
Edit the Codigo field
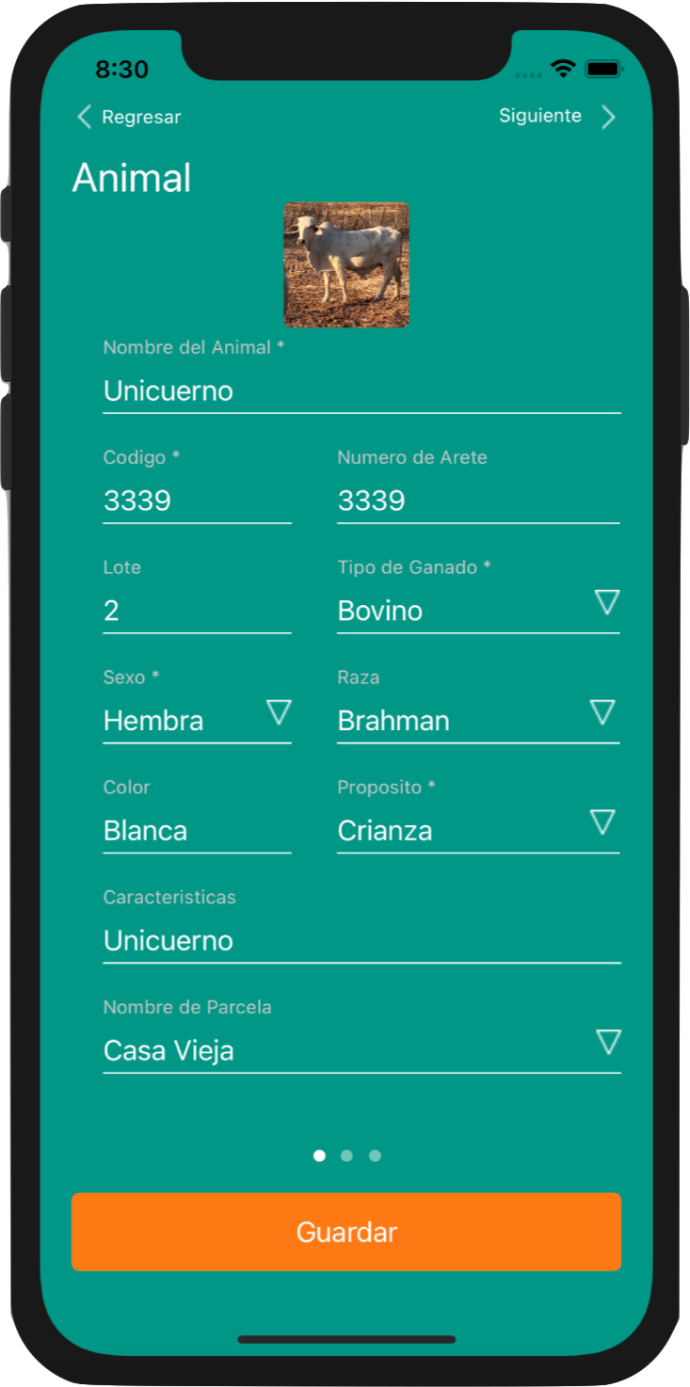coord(197,501)
